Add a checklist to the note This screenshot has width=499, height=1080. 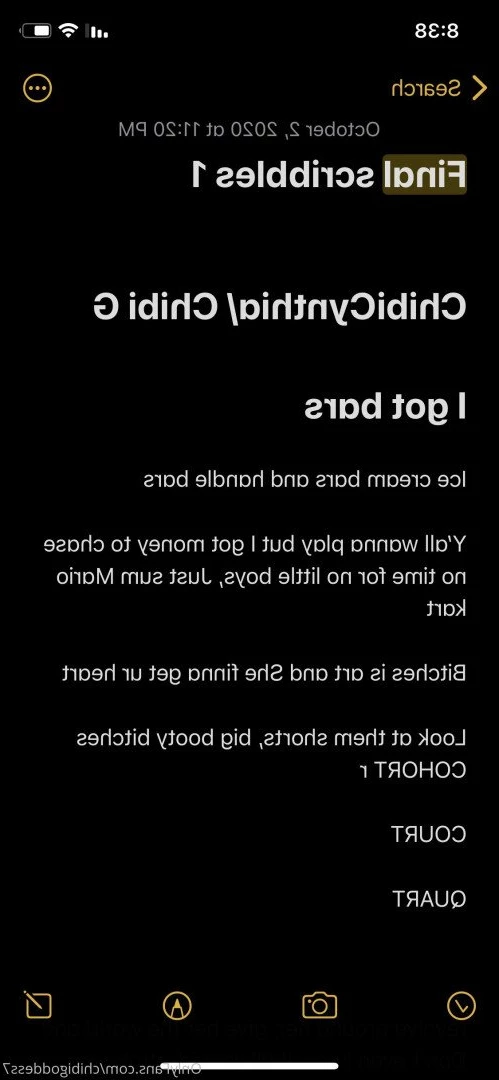(461, 1006)
